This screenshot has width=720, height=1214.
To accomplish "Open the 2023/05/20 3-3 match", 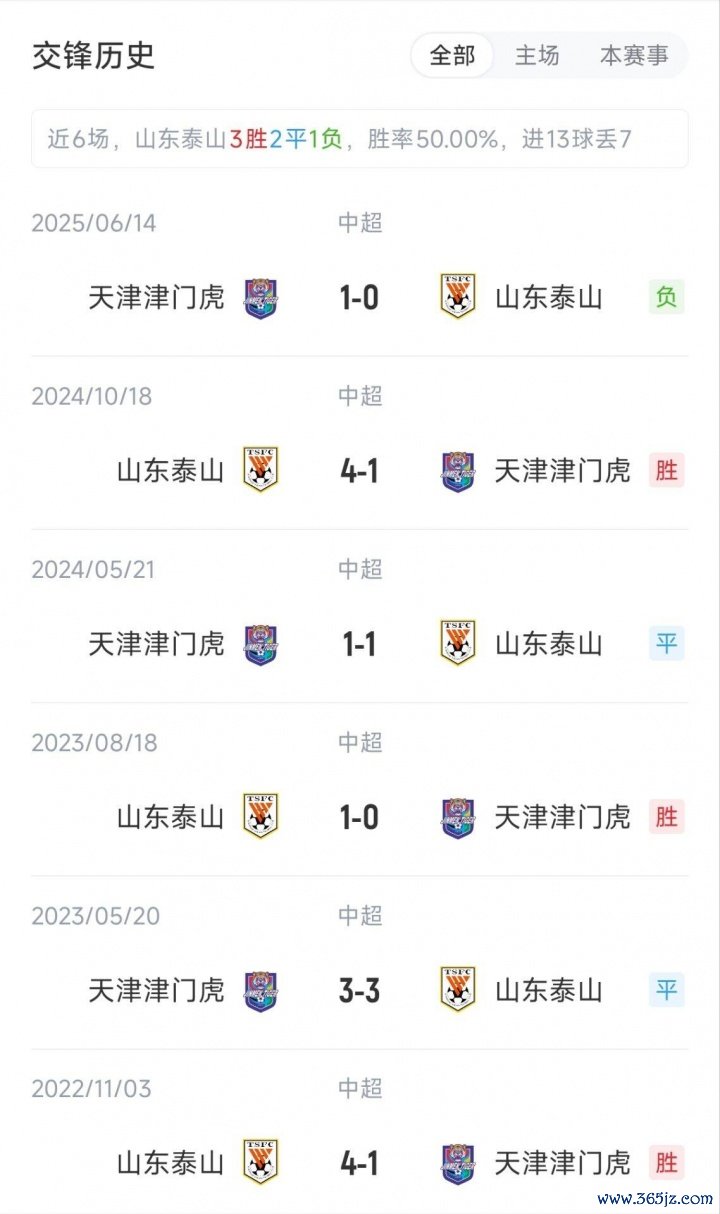I will coord(359,990).
